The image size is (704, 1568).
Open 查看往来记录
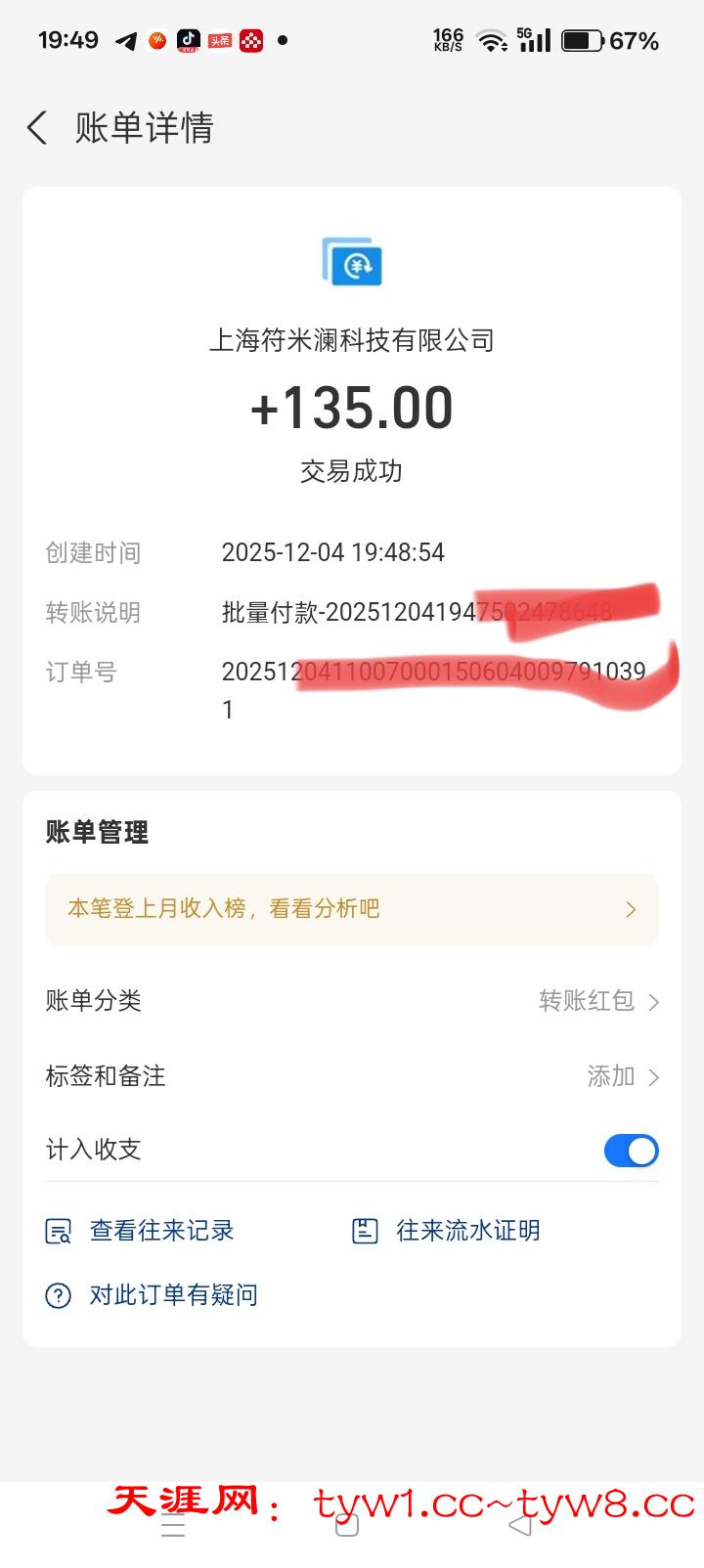tap(142, 1231)
